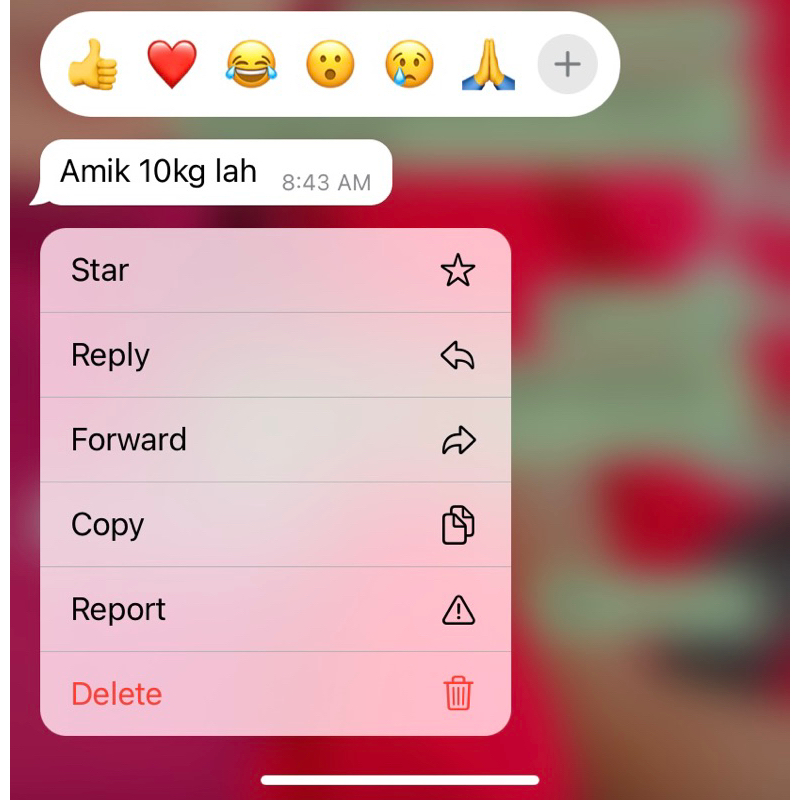Forward the message
The height and width of the screenshot is (800, 800).
coord(276,440)
